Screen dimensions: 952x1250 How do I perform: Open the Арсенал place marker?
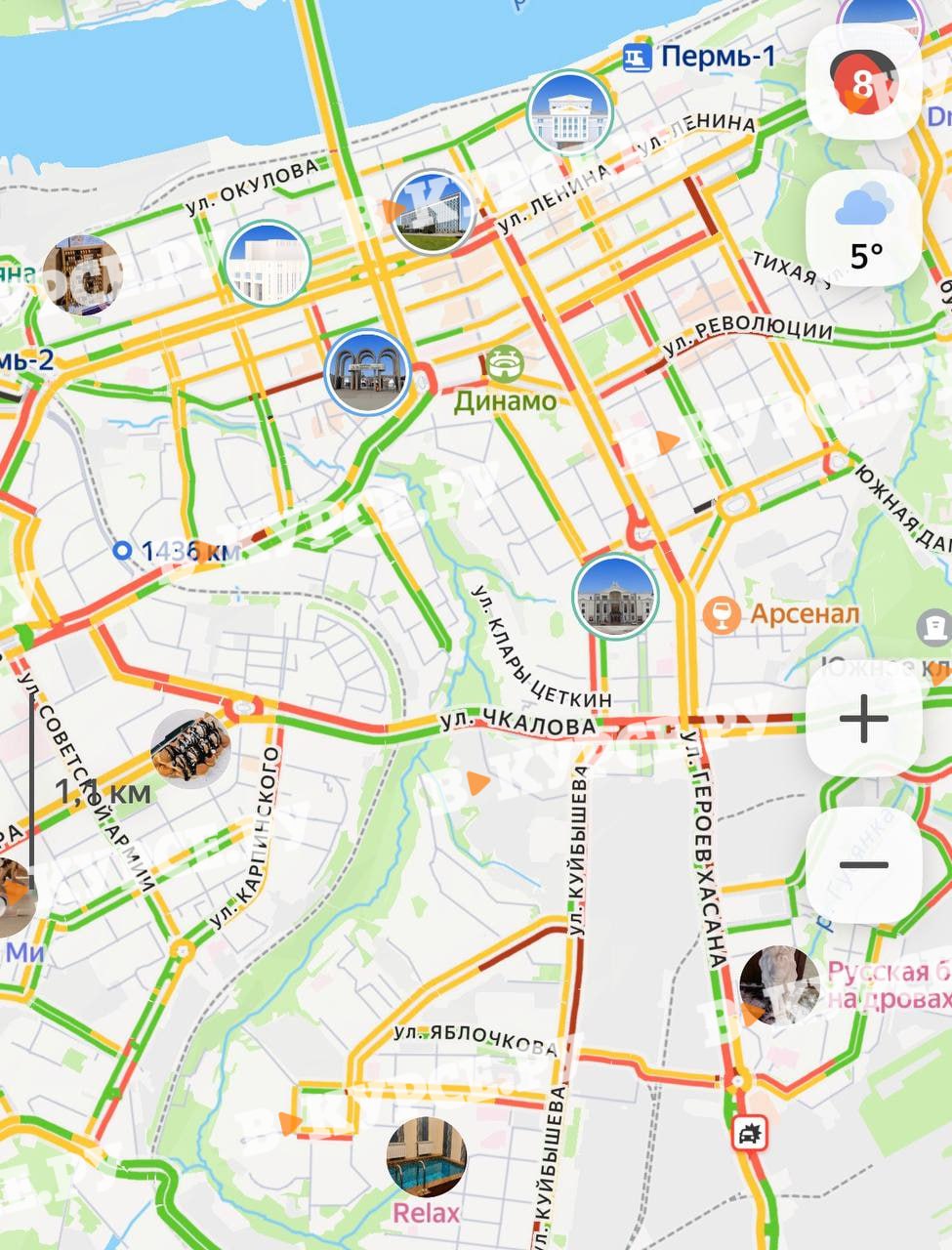tap(723, 614)
